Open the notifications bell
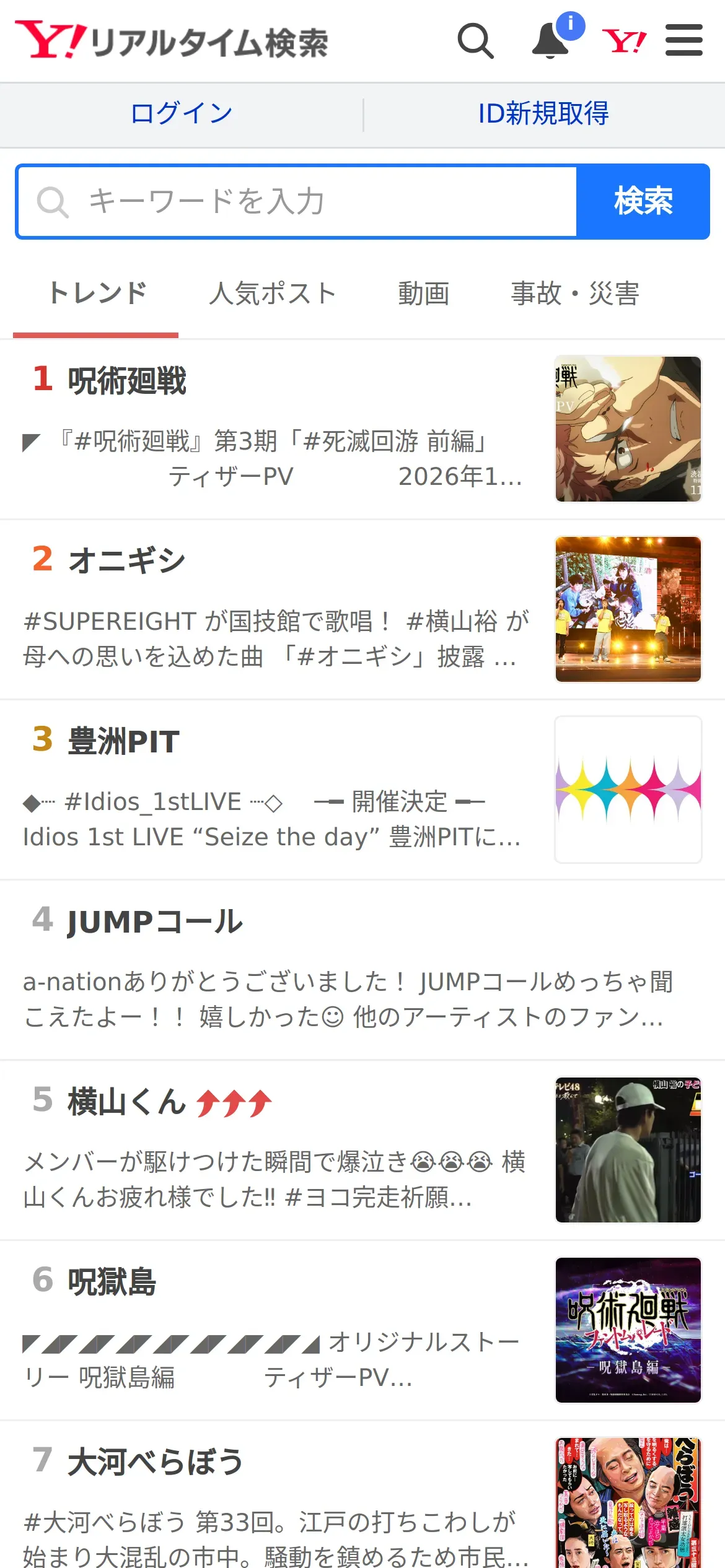Screen dimensions: 725x1568 [x=551, y=41]
